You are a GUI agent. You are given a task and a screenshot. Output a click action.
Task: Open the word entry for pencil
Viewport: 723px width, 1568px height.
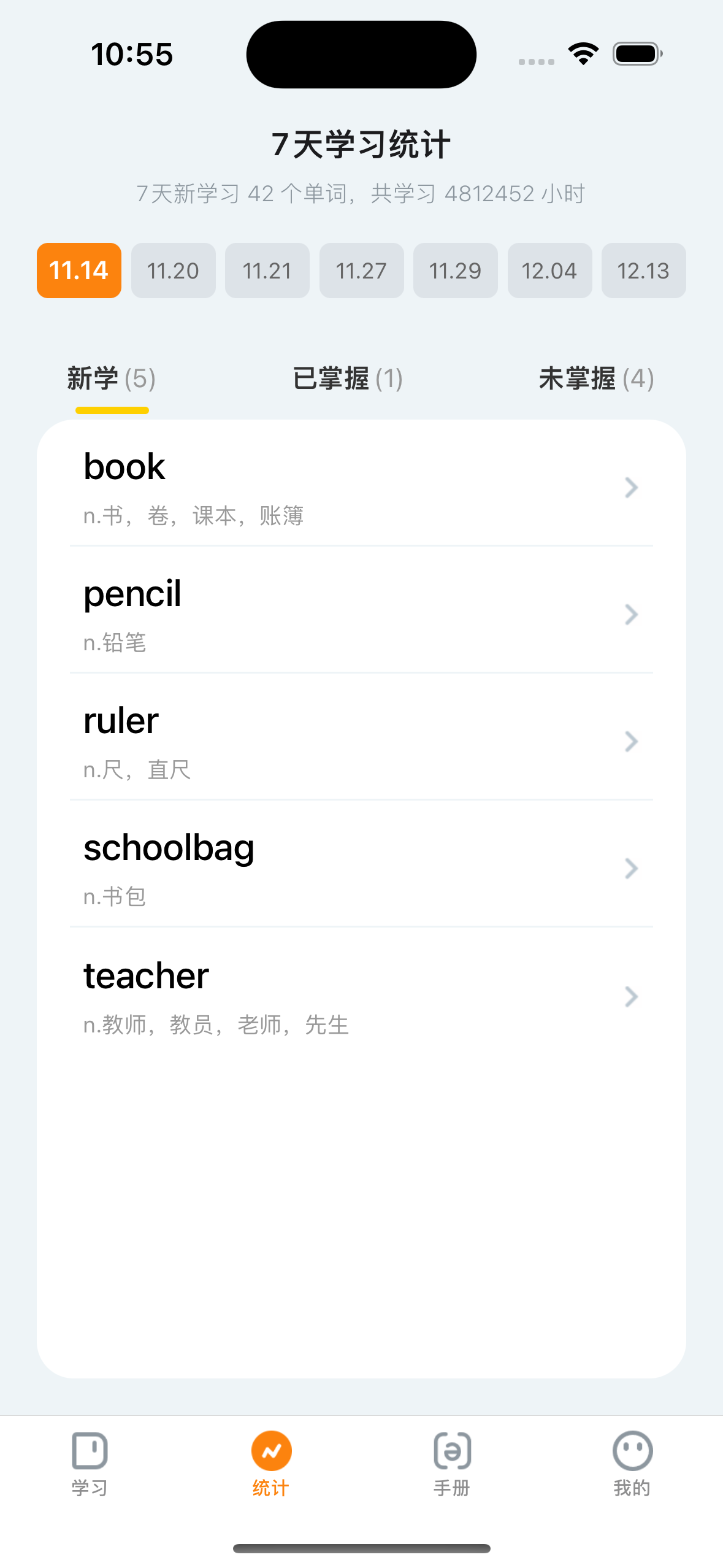(361, 614)
